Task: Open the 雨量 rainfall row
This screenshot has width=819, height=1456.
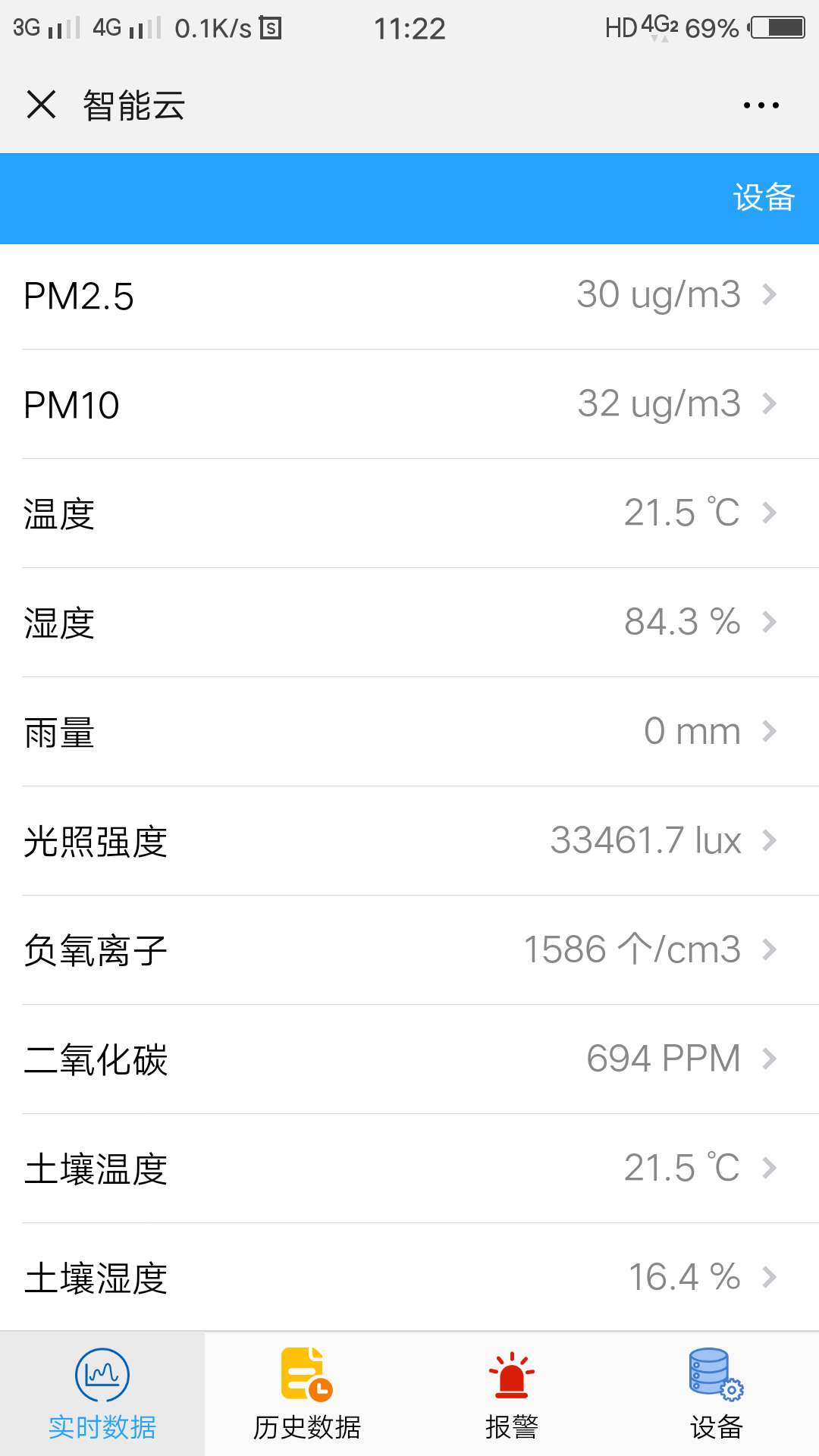Action: point(409,732)
